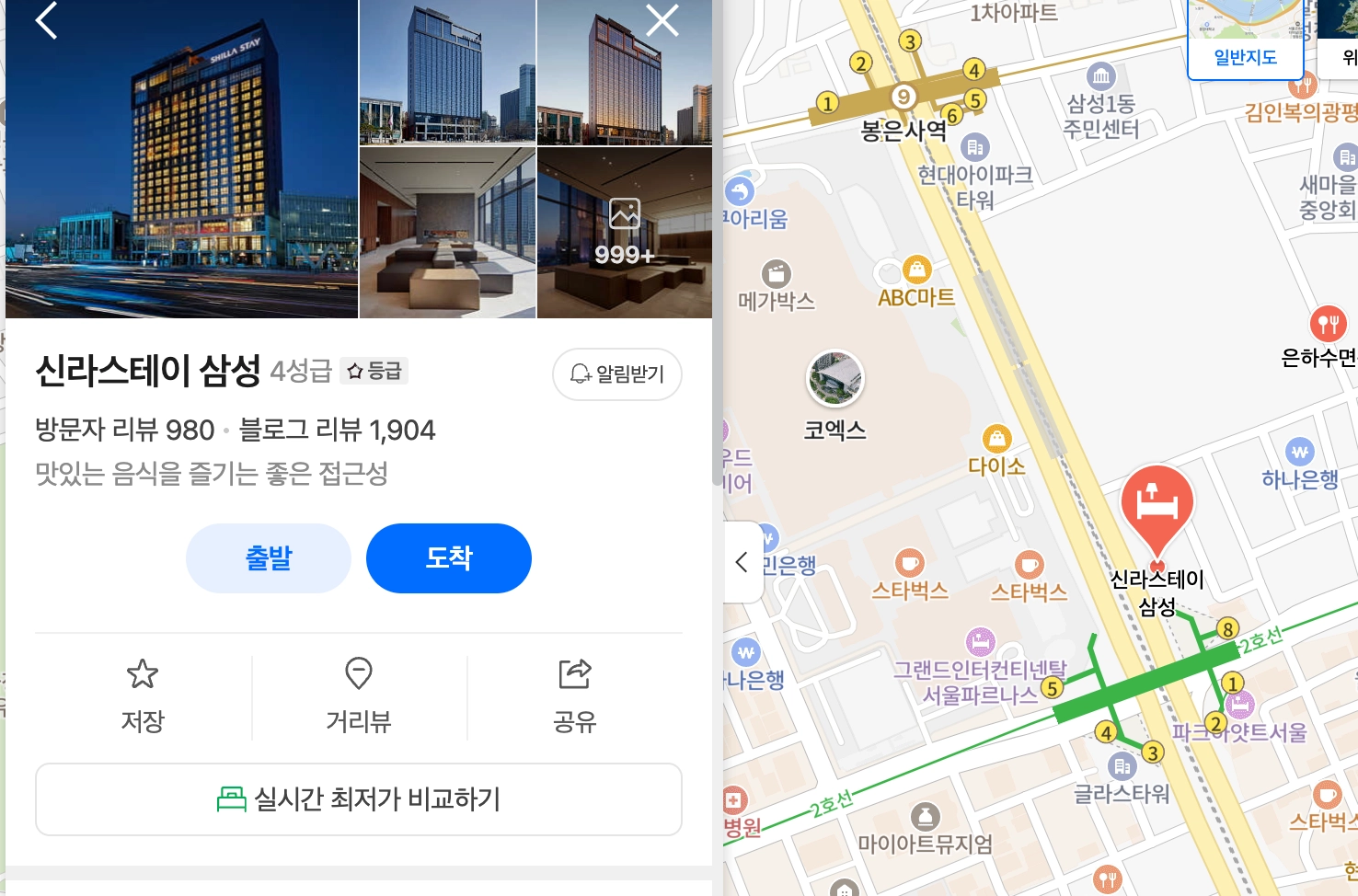Image resolution: width=1358 pixels, height=896 pixels.
Task: Tap the 코엑스 marker on the map
Action: pyautogui.click(x=835, y=379)
